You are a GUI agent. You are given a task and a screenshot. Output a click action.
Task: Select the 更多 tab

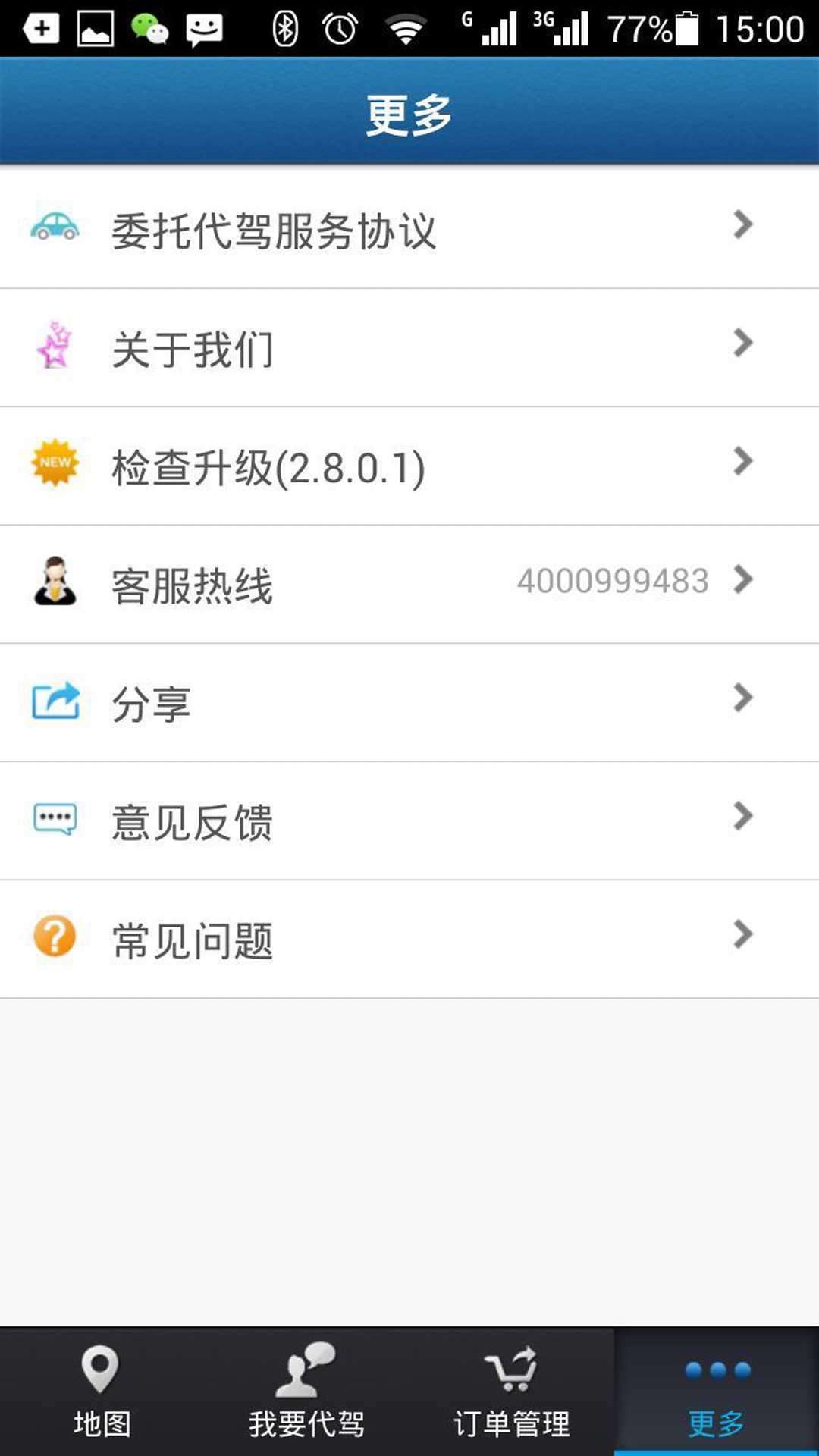click(x=717, y=1392)
